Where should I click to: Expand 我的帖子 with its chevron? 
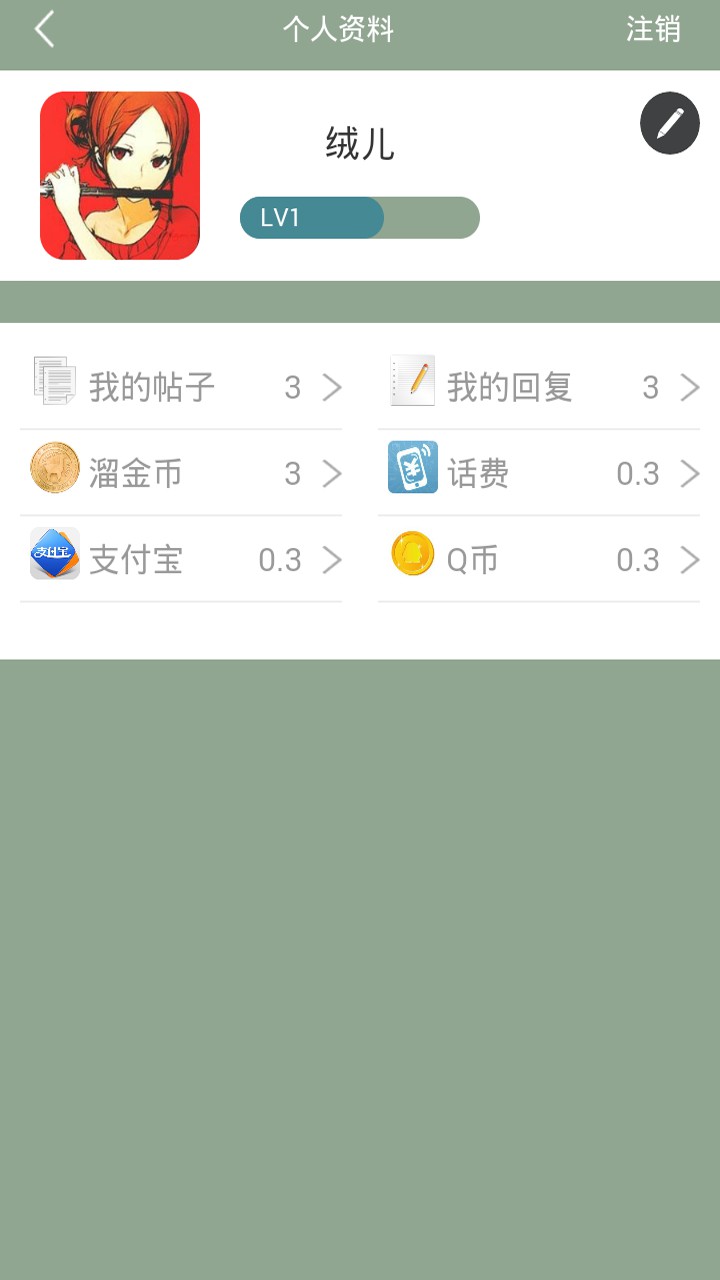[x=331, y=387]
